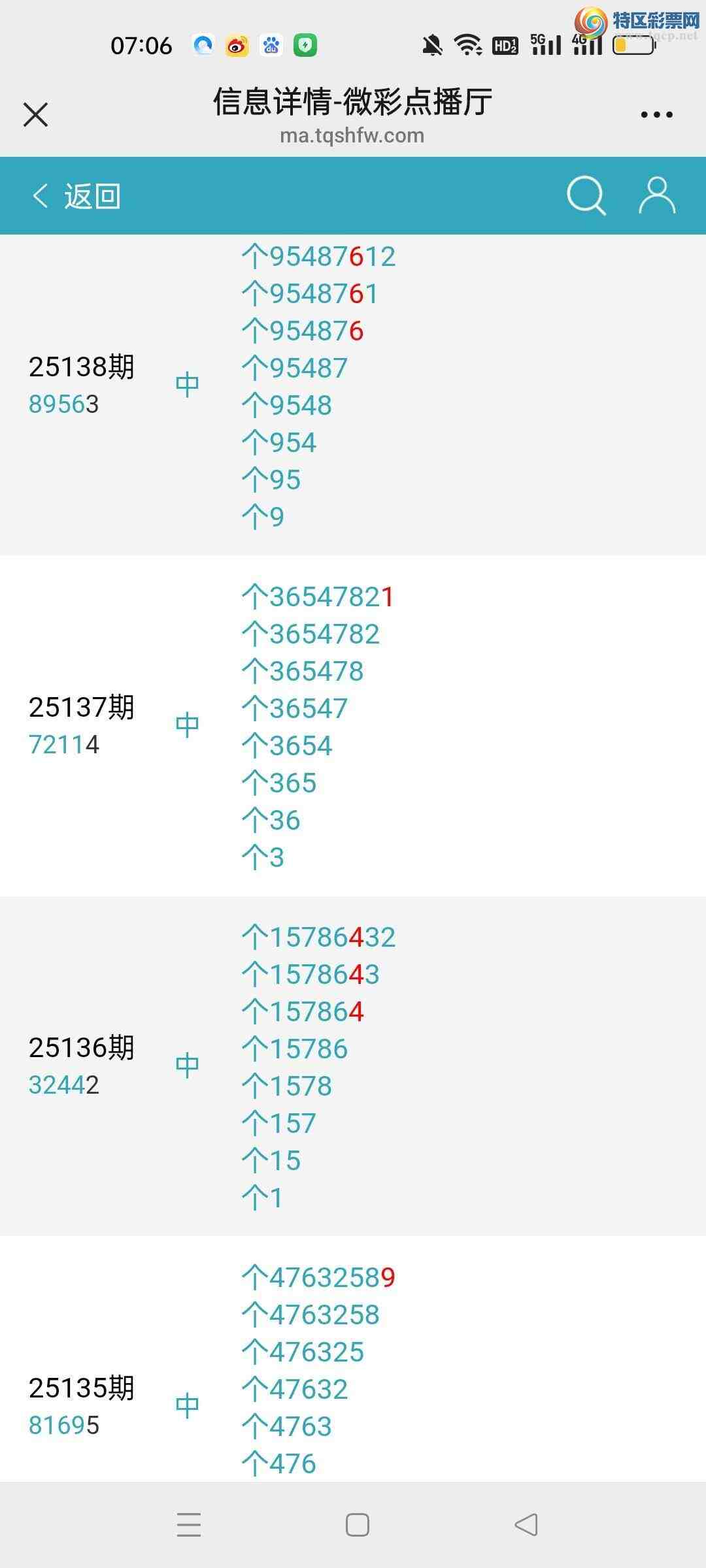This screenshot has width=706, height=1568.
Task: Tap the 个1 link under 25136期
Action: (x=262, y=1197)
